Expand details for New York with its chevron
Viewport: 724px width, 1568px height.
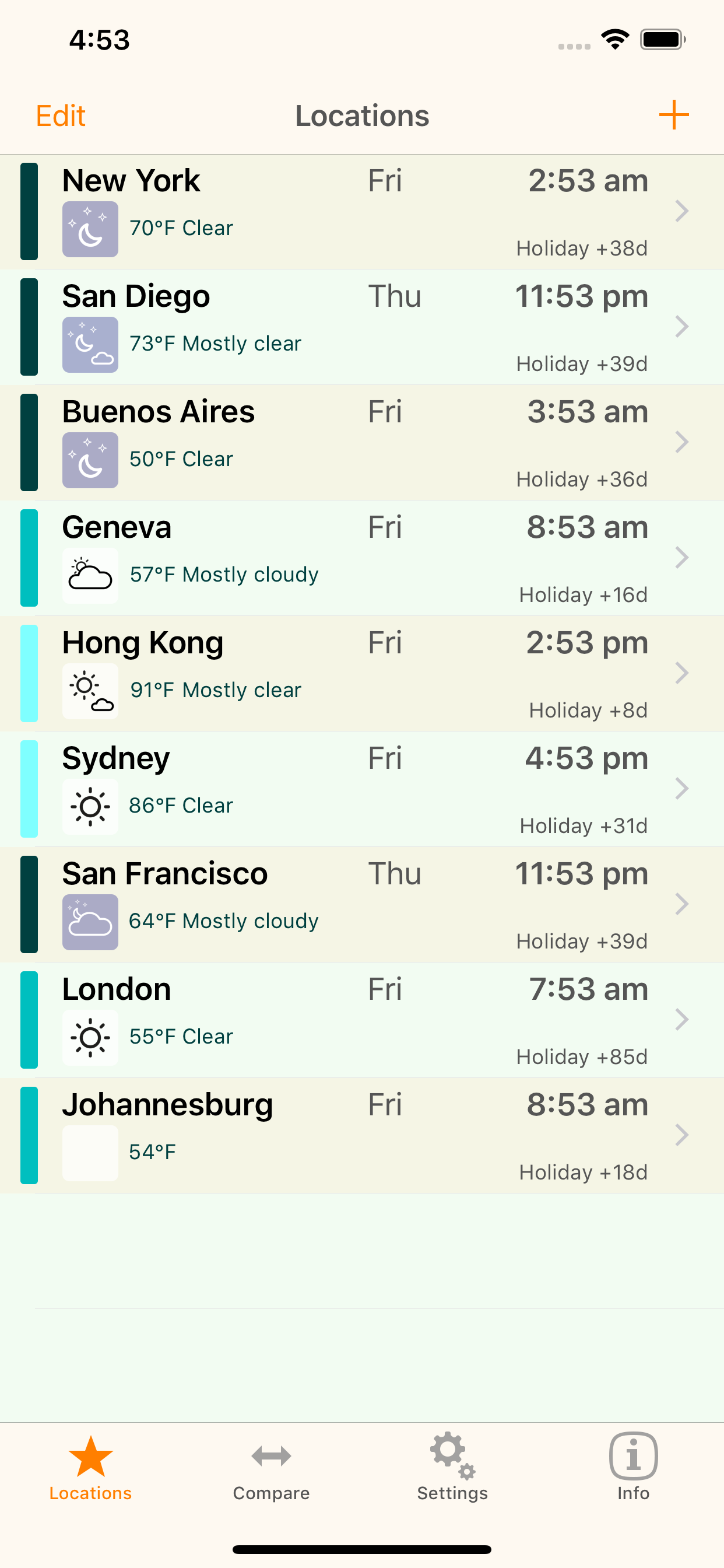click(681, 211)
